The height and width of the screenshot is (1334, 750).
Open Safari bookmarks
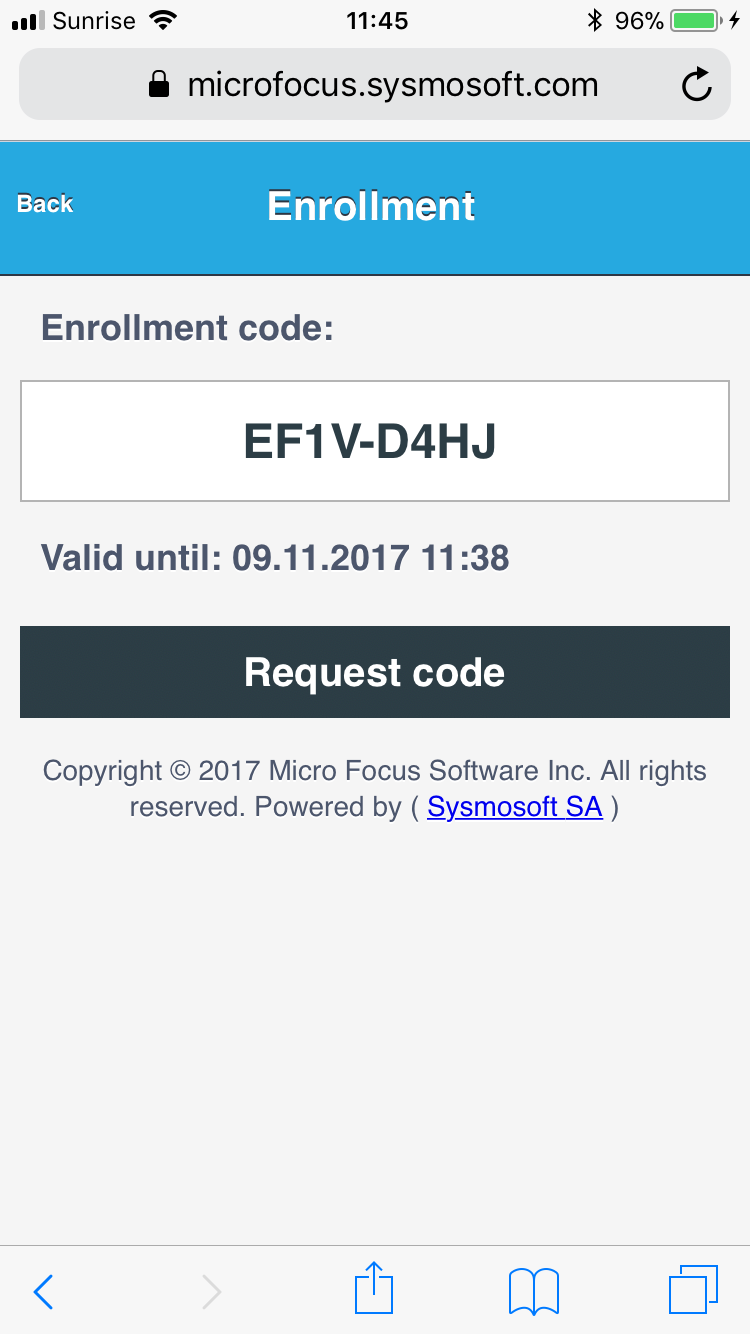click(x=533, y=1290)
